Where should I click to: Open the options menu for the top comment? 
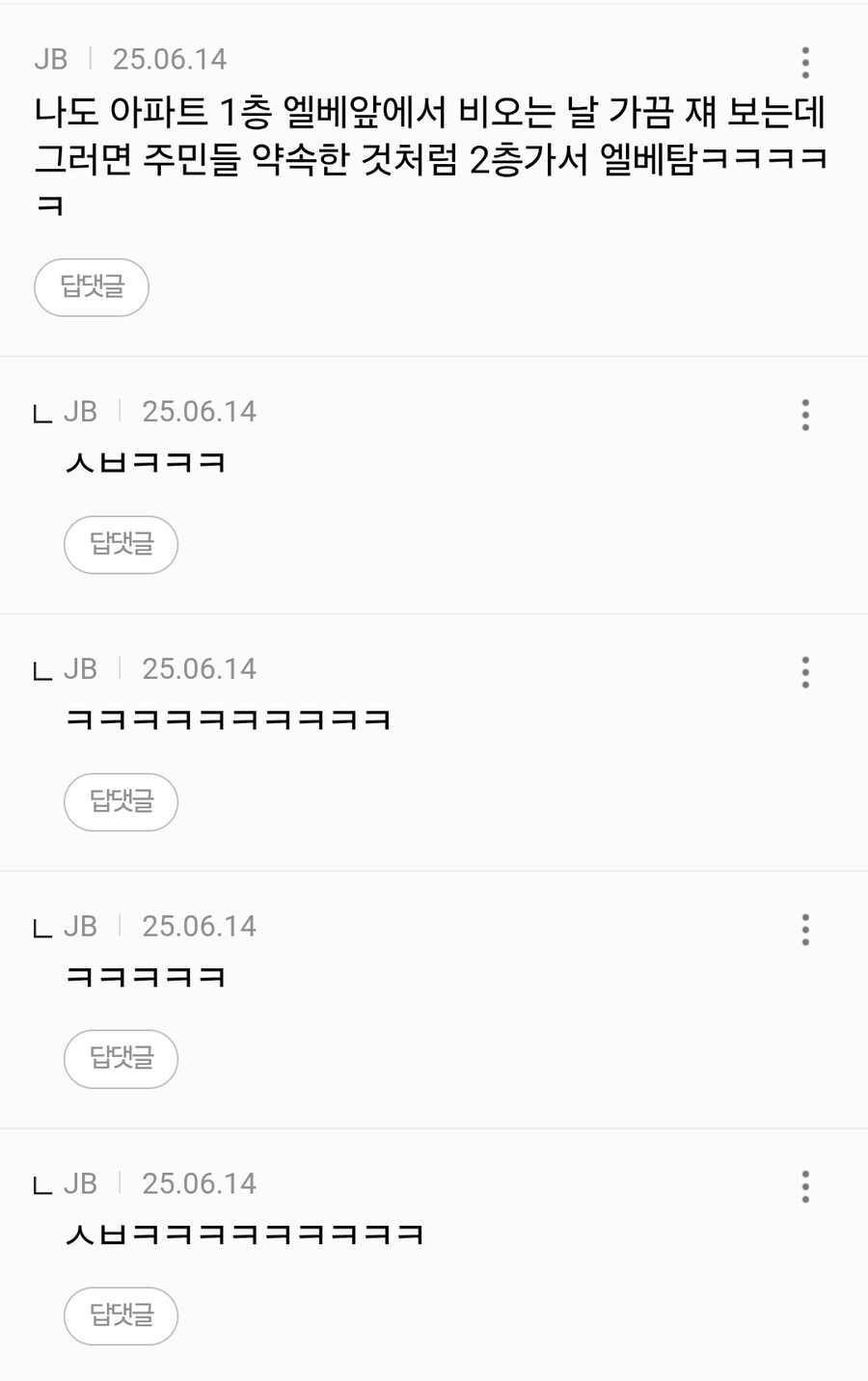point(804,62)
